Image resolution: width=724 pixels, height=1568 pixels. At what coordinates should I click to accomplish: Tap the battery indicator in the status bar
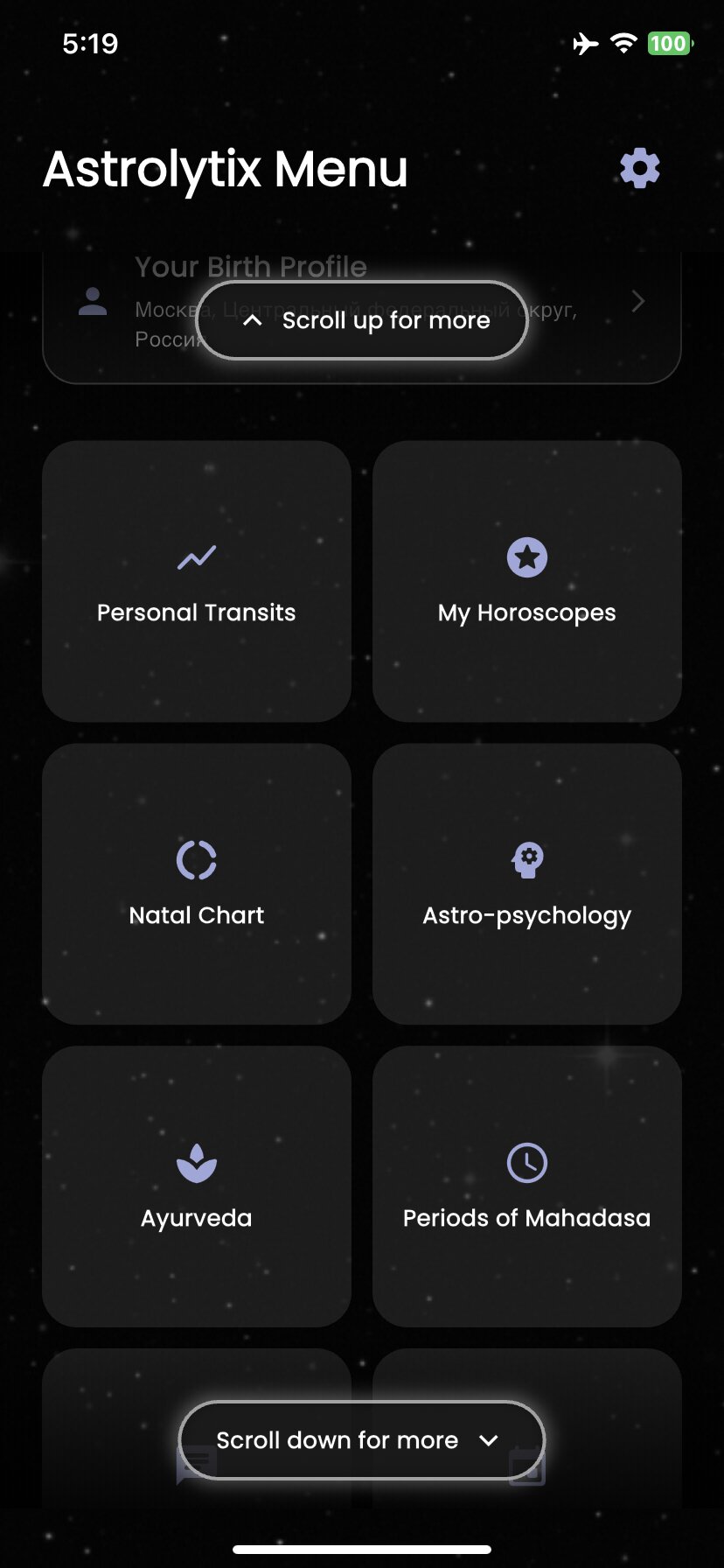point(668,43)
